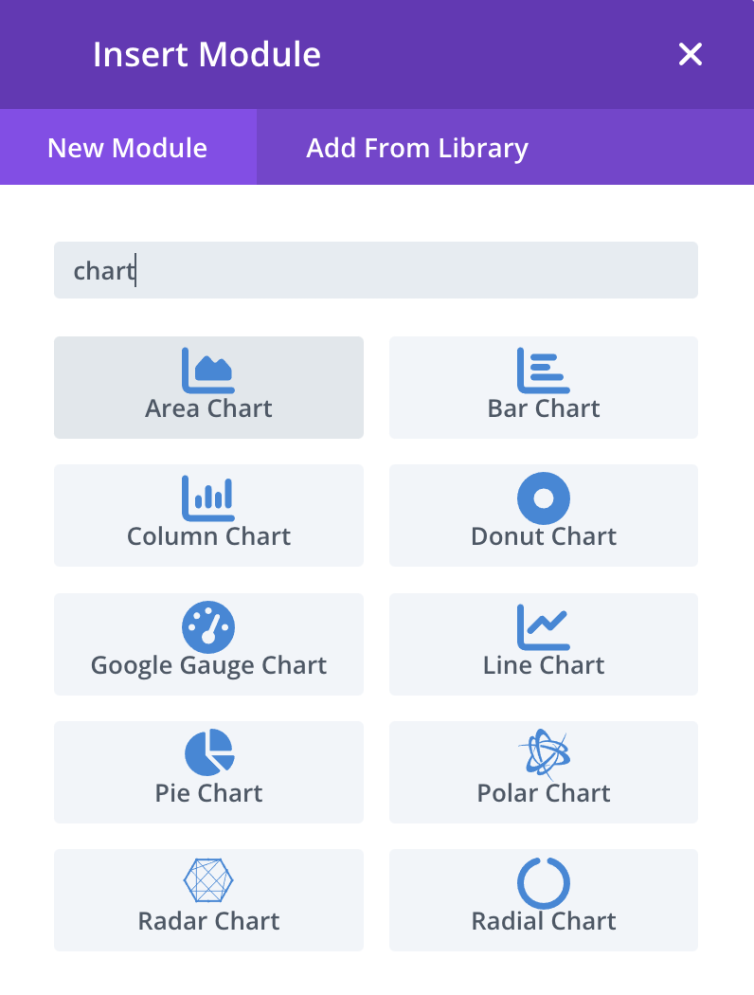Screen dimensions: 754x995
Task: Click the Google Gauge Chart tile
Action: pyautogui.click(x=208, y=644)
